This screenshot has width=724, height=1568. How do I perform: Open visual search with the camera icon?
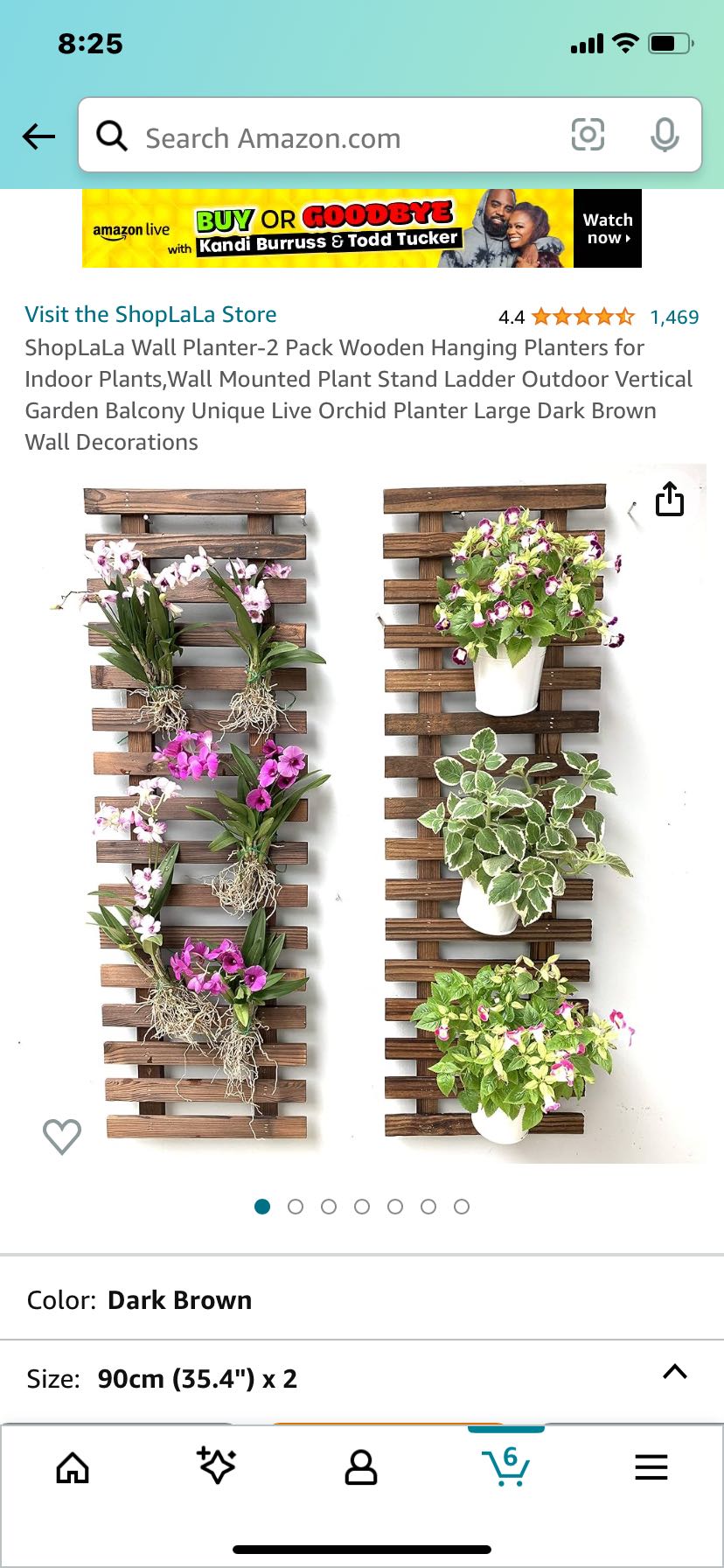coord(588,136)
